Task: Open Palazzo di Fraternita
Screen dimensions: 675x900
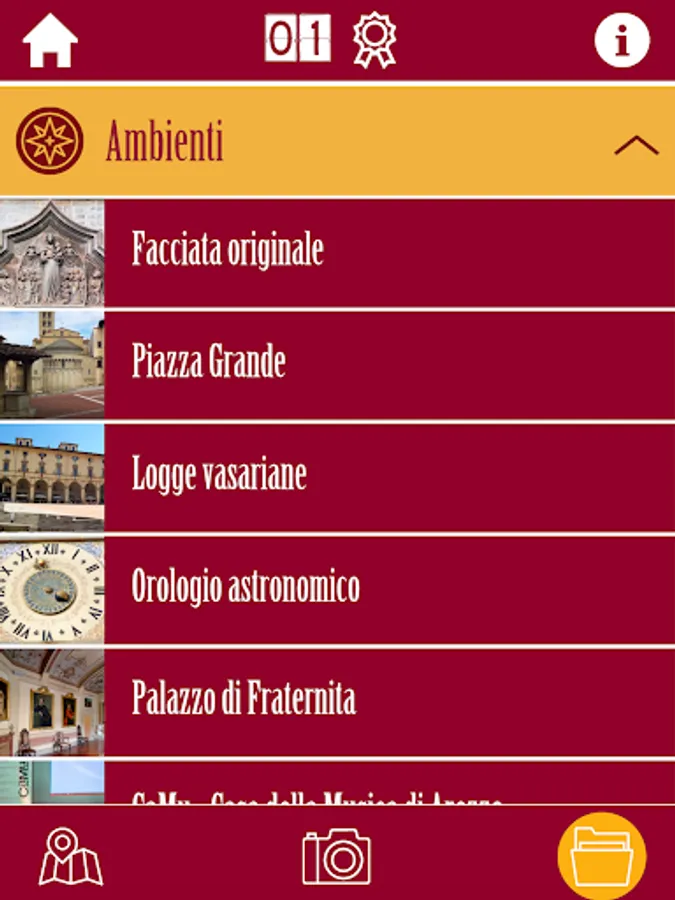Action: pos(338,703)
